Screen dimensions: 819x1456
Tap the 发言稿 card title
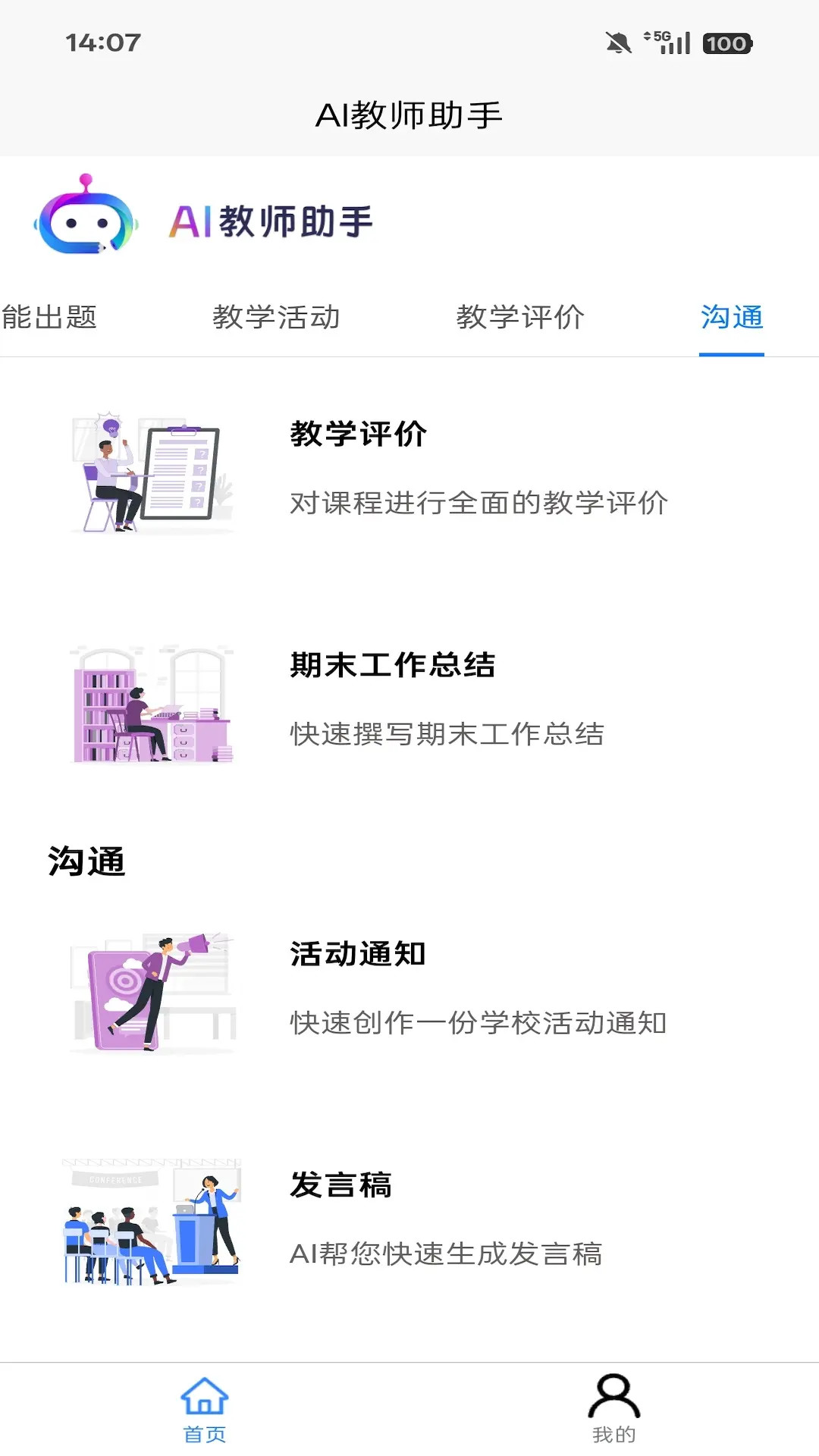click(339, 1185)
